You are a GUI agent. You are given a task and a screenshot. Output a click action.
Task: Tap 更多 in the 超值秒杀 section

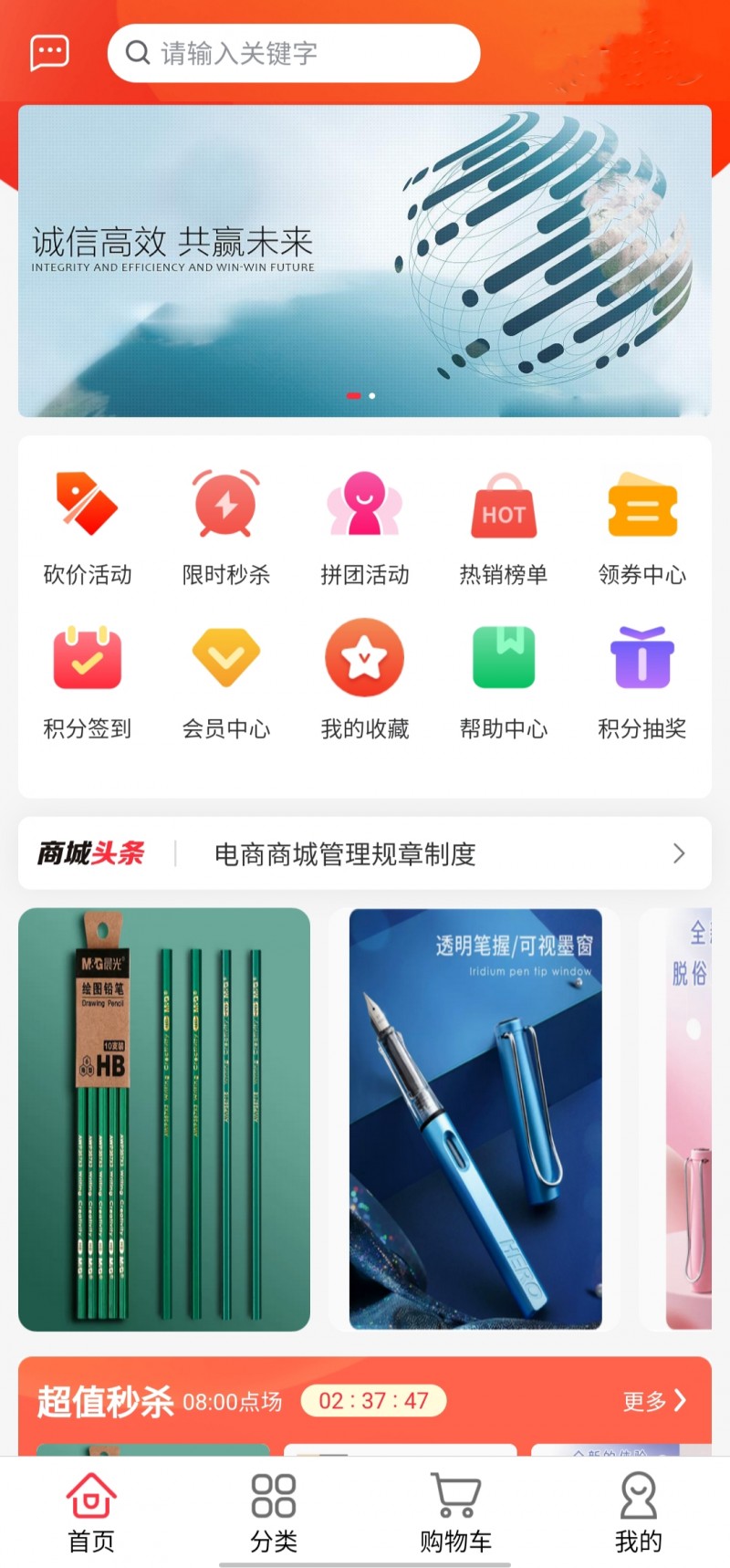click(x=653, y=1401)
